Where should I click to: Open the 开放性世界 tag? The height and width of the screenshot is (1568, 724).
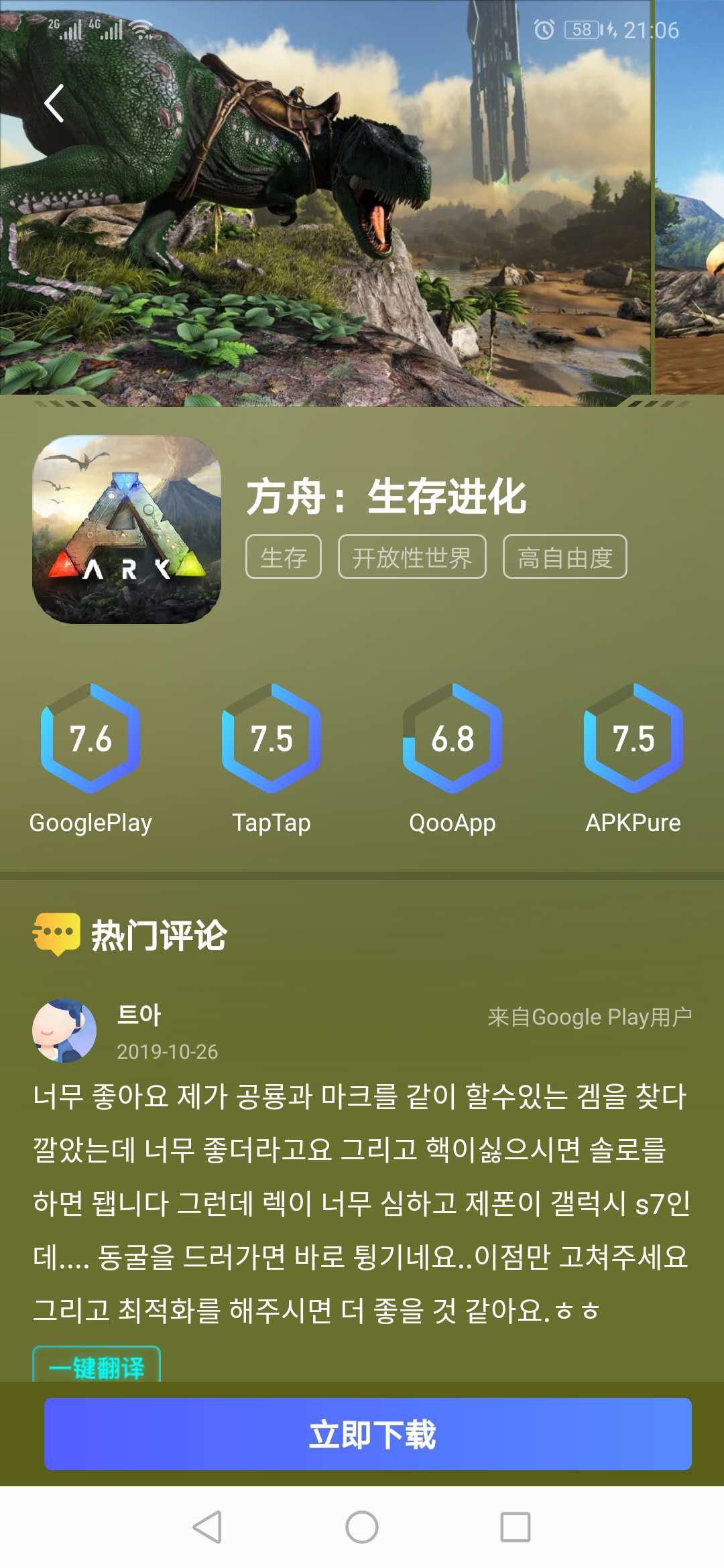tap(412, 557)
